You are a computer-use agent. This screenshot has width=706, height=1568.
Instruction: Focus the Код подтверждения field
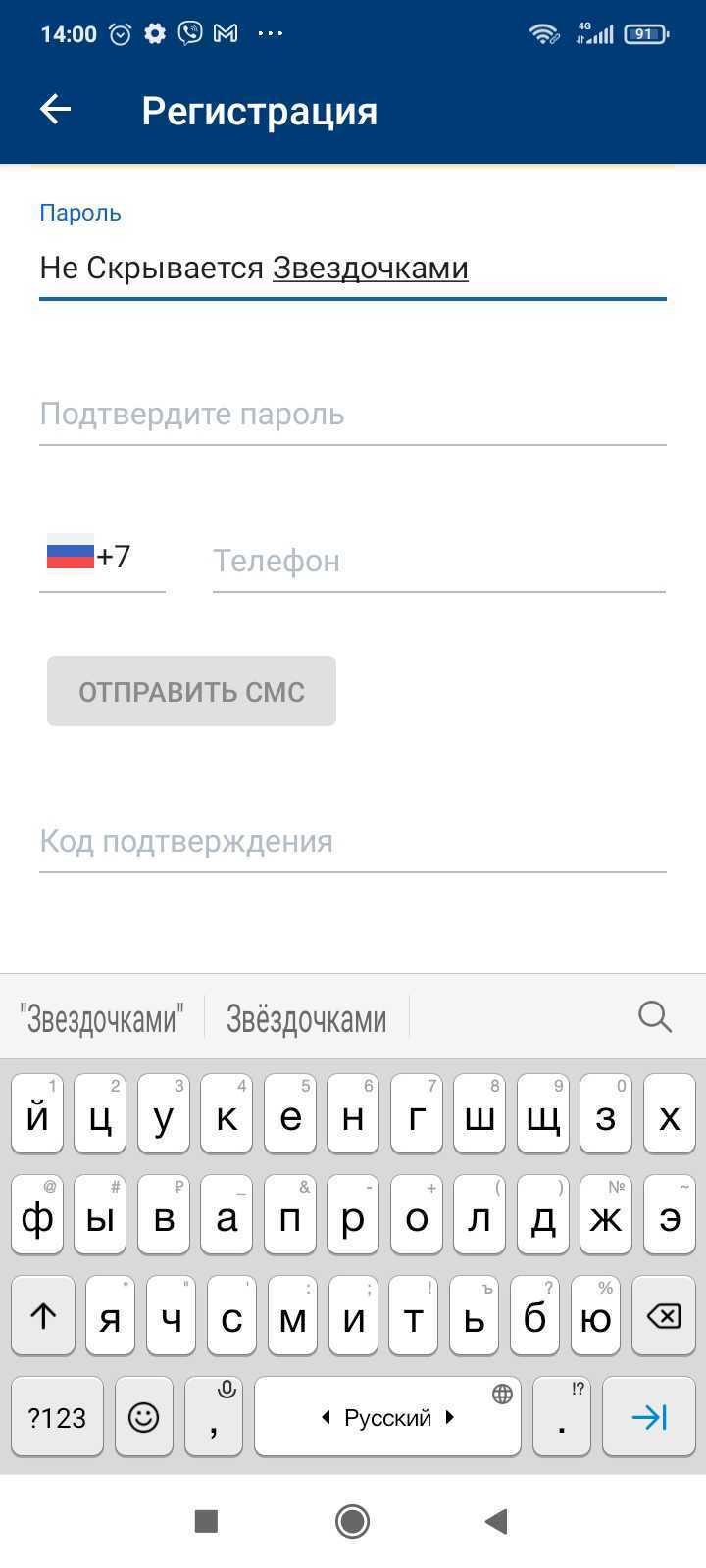(352, 841)
